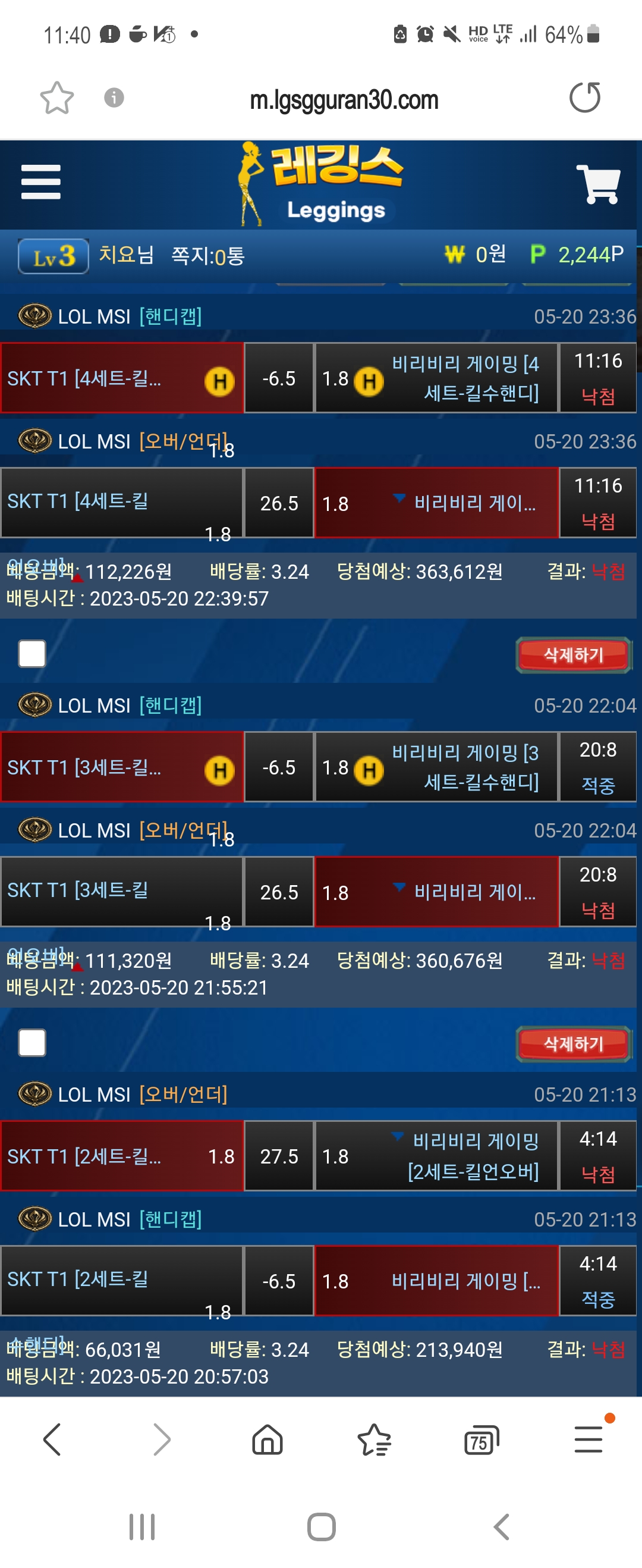
Task: Open the 쪽지 messages link
Action: pyautogui.click(x=207, y=256)
